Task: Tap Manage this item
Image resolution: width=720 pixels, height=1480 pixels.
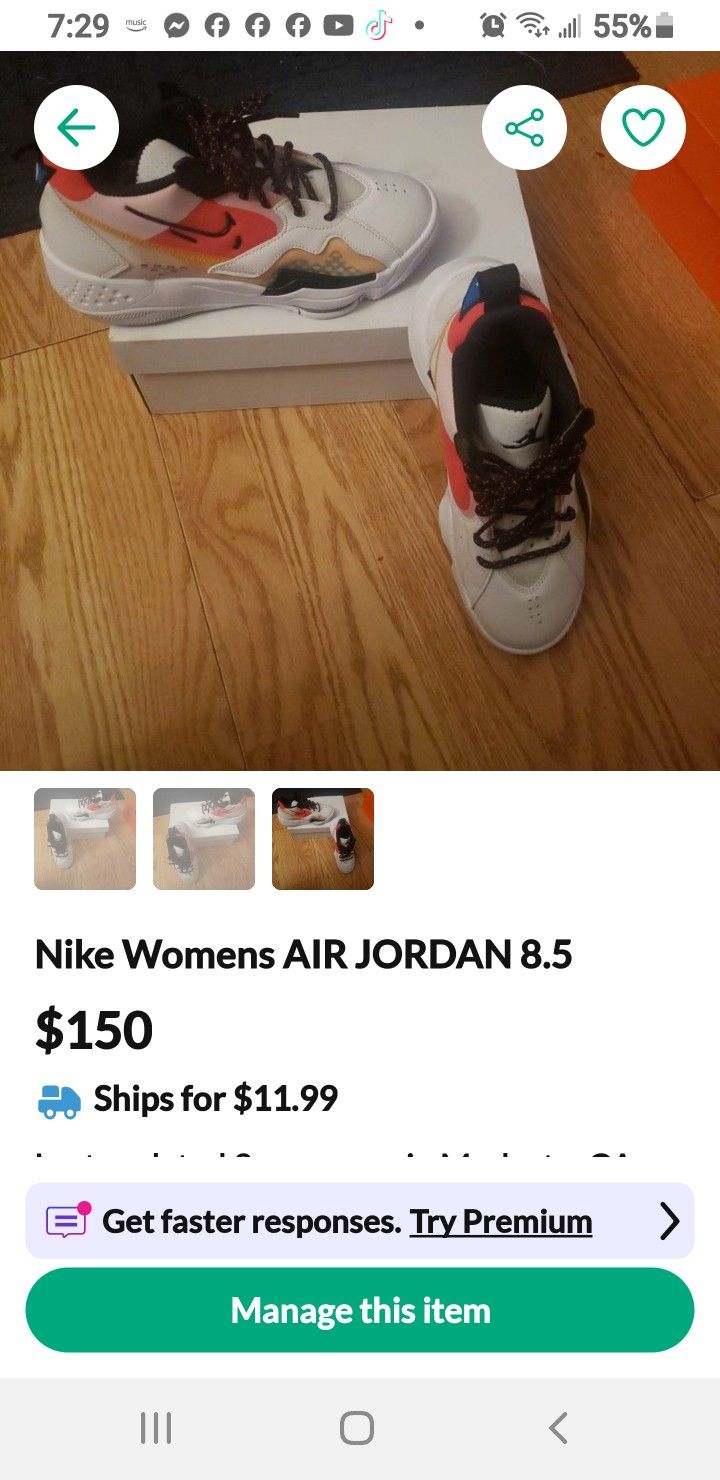Action: click(x=360, y=1310)
